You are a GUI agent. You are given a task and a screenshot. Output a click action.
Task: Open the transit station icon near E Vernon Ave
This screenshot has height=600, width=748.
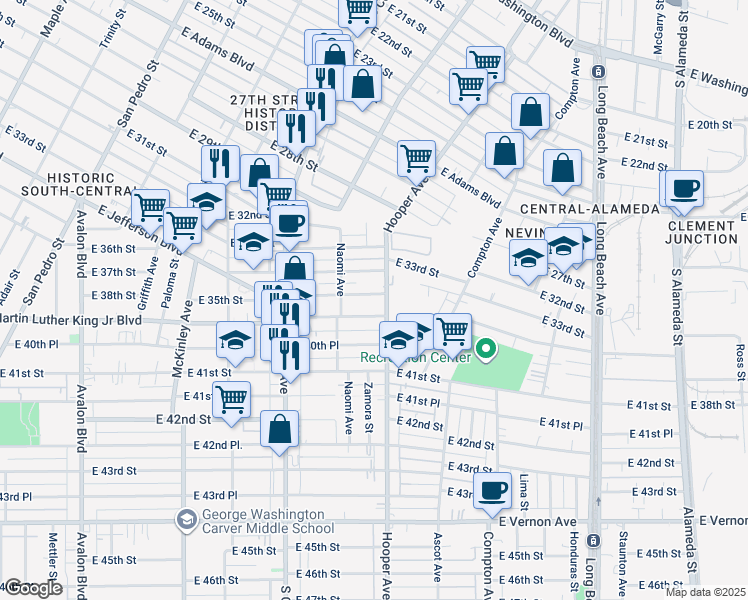pos(593,541)
